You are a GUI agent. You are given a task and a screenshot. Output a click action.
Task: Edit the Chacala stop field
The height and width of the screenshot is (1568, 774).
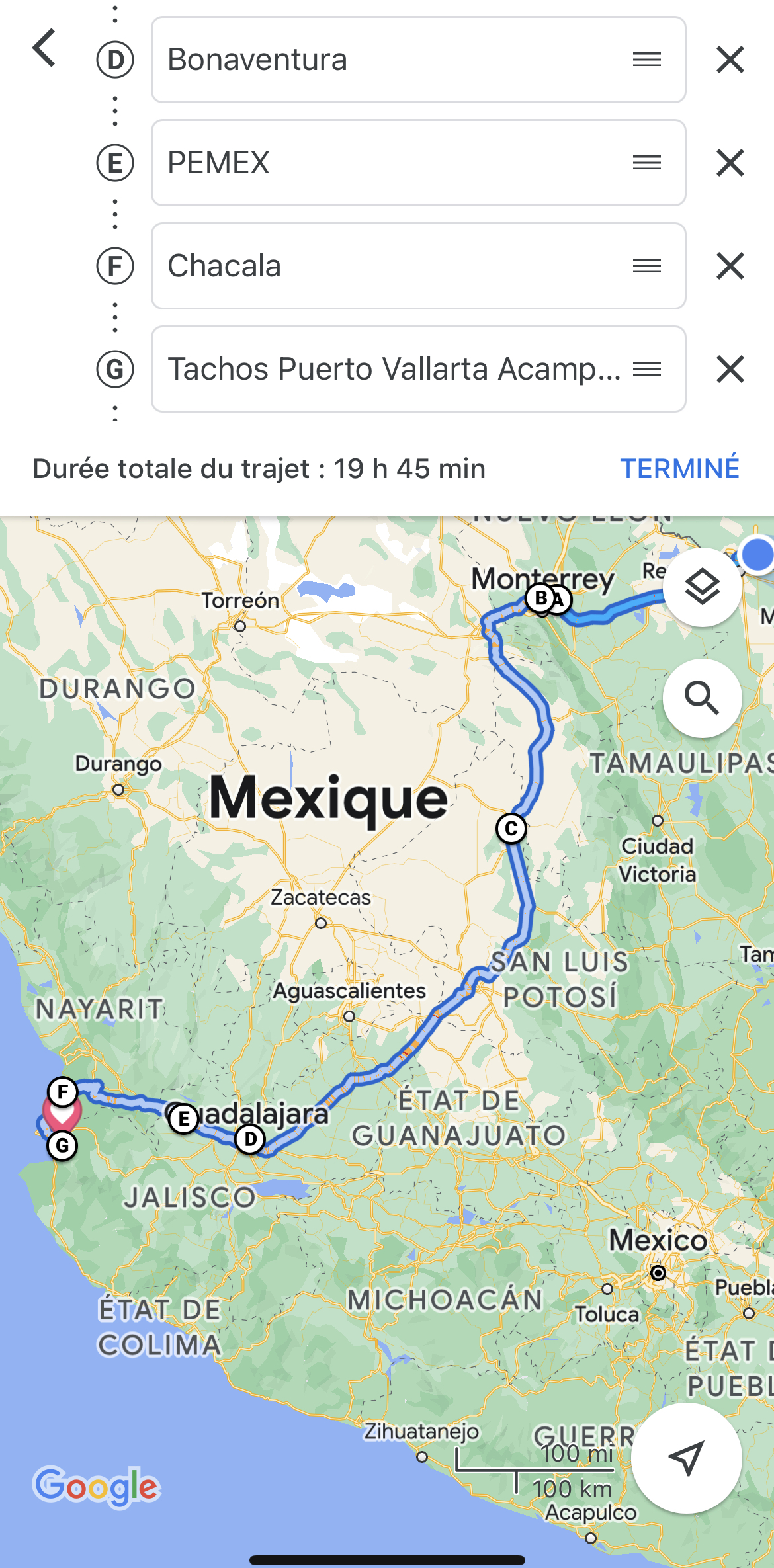pyautogui.click(x=390, y=266)
